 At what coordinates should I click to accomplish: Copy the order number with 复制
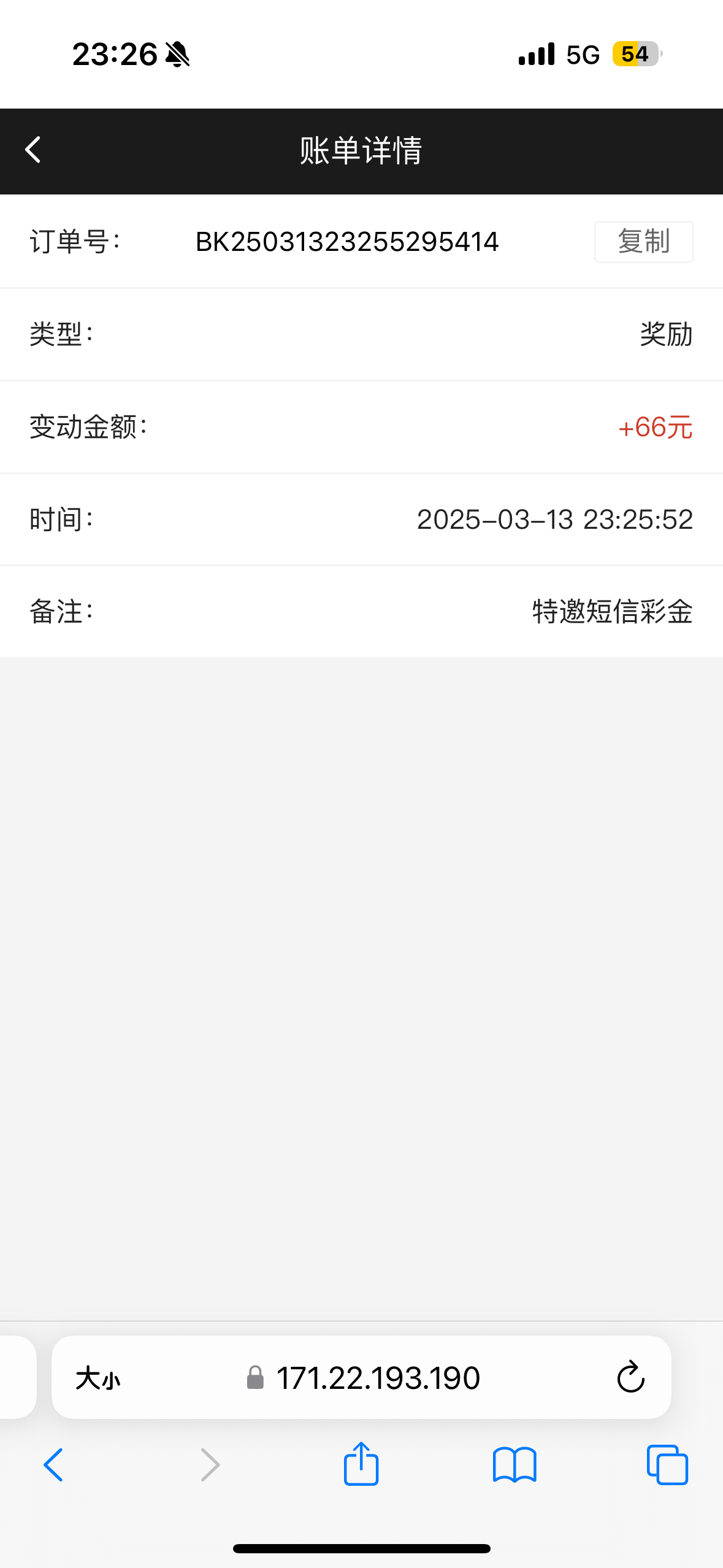pyautogui.click(x=643, y=242)
